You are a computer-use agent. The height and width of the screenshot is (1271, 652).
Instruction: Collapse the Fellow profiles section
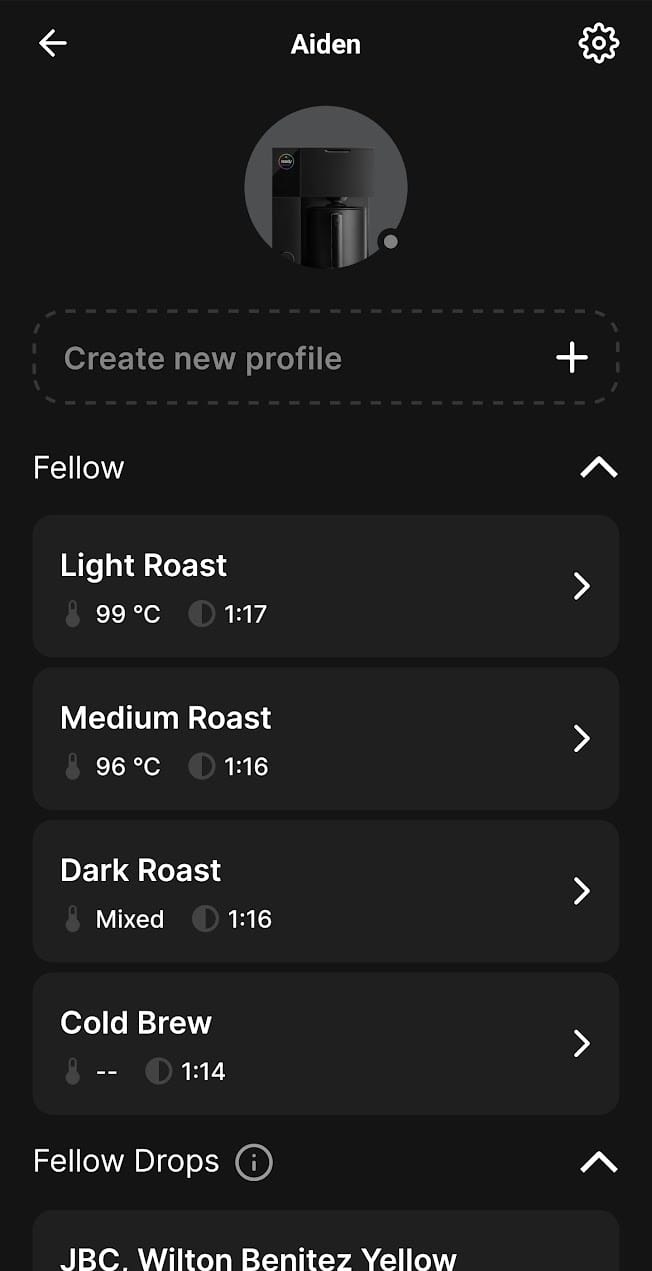[598, 467]
